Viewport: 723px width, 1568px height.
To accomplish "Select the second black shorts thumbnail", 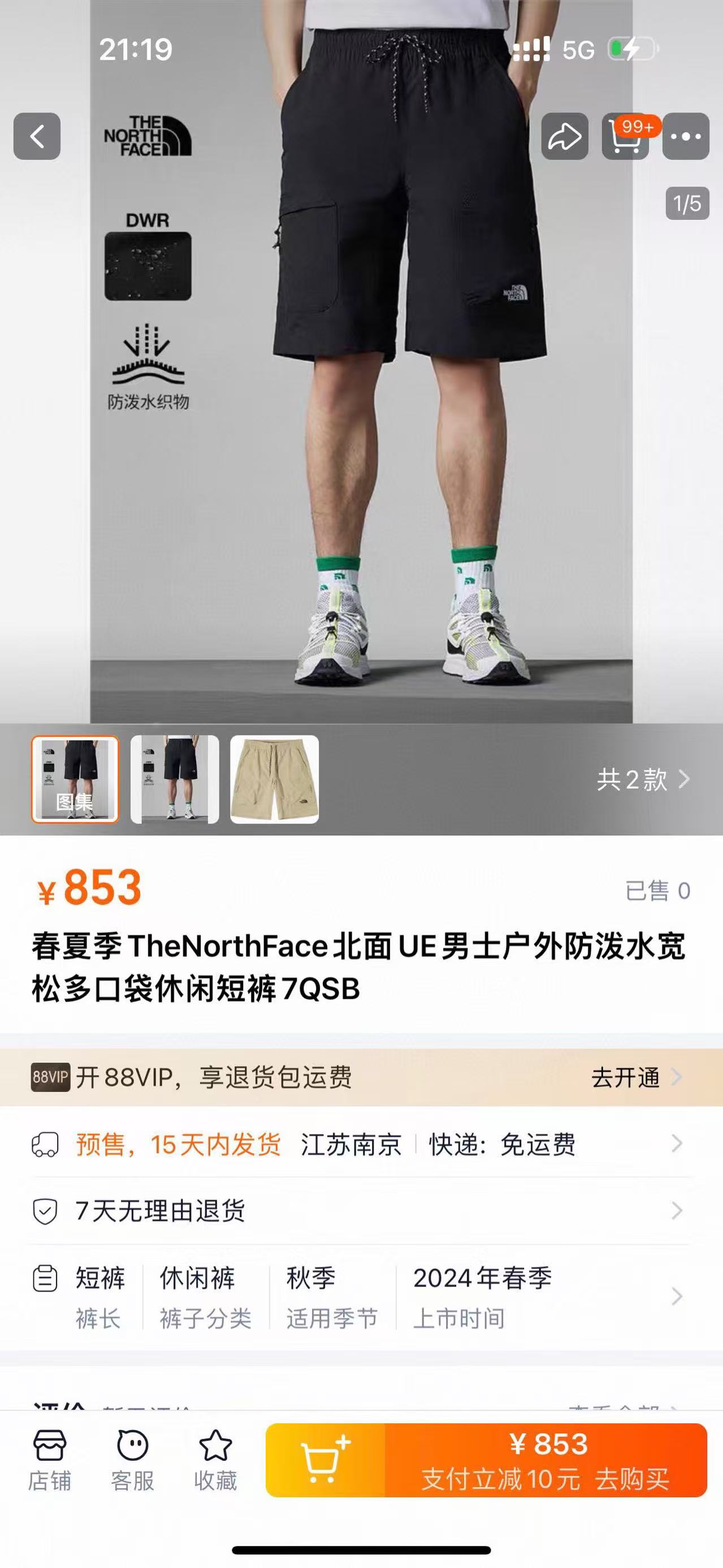I will tap(175, 779).
